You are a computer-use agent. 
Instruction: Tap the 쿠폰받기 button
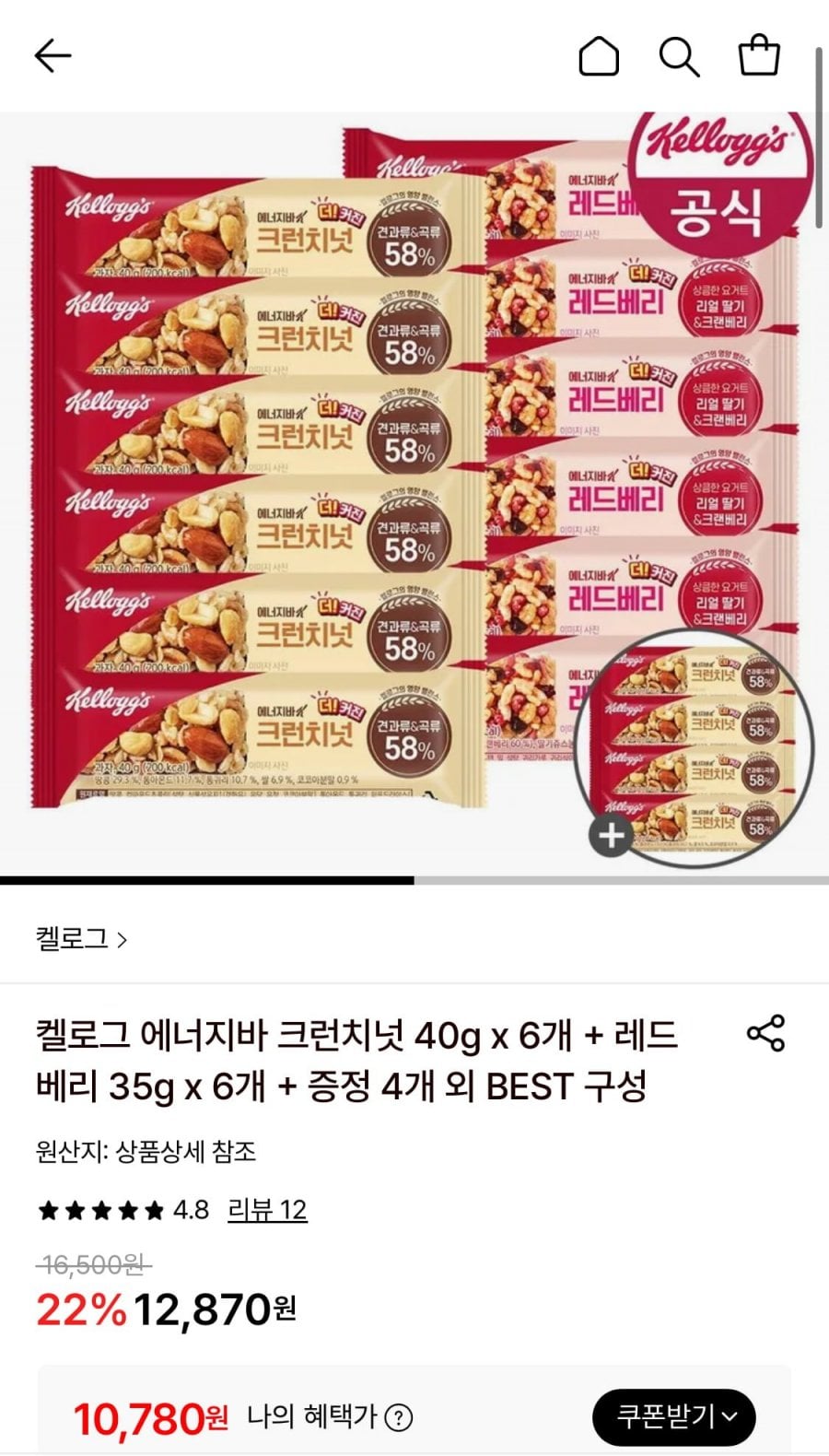tap(674, 1415)
